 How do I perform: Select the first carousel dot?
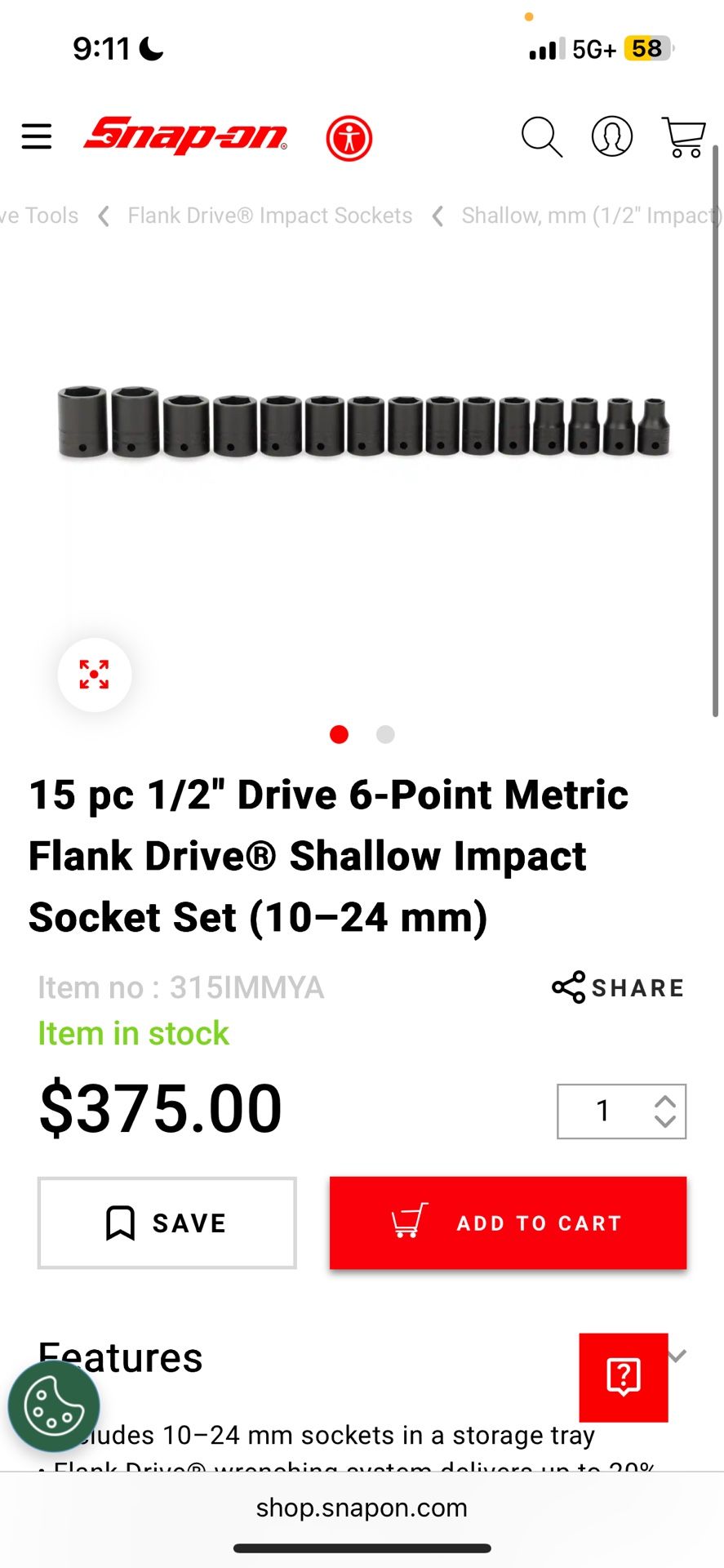[x=339, y=734]
